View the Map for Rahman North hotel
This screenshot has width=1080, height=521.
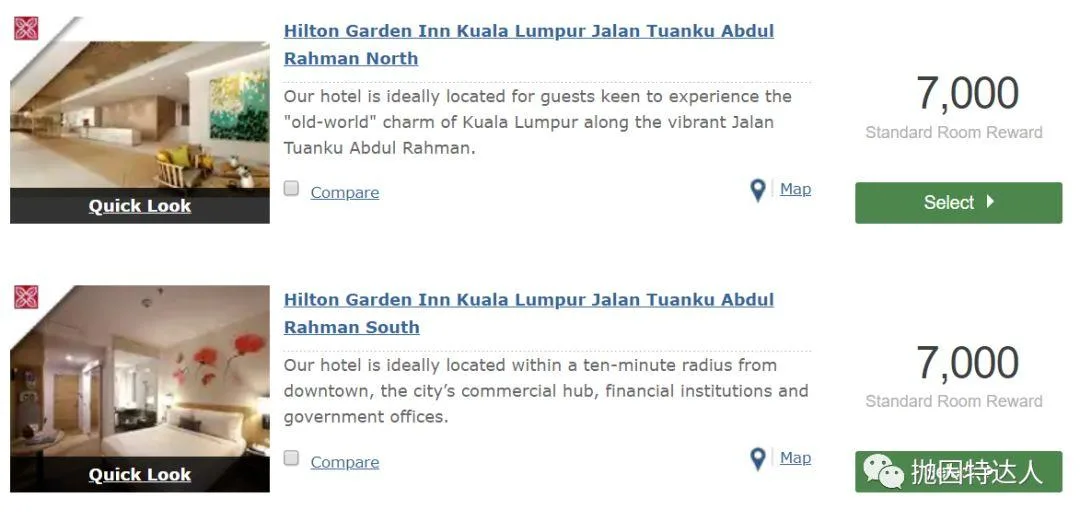(795, 189)
